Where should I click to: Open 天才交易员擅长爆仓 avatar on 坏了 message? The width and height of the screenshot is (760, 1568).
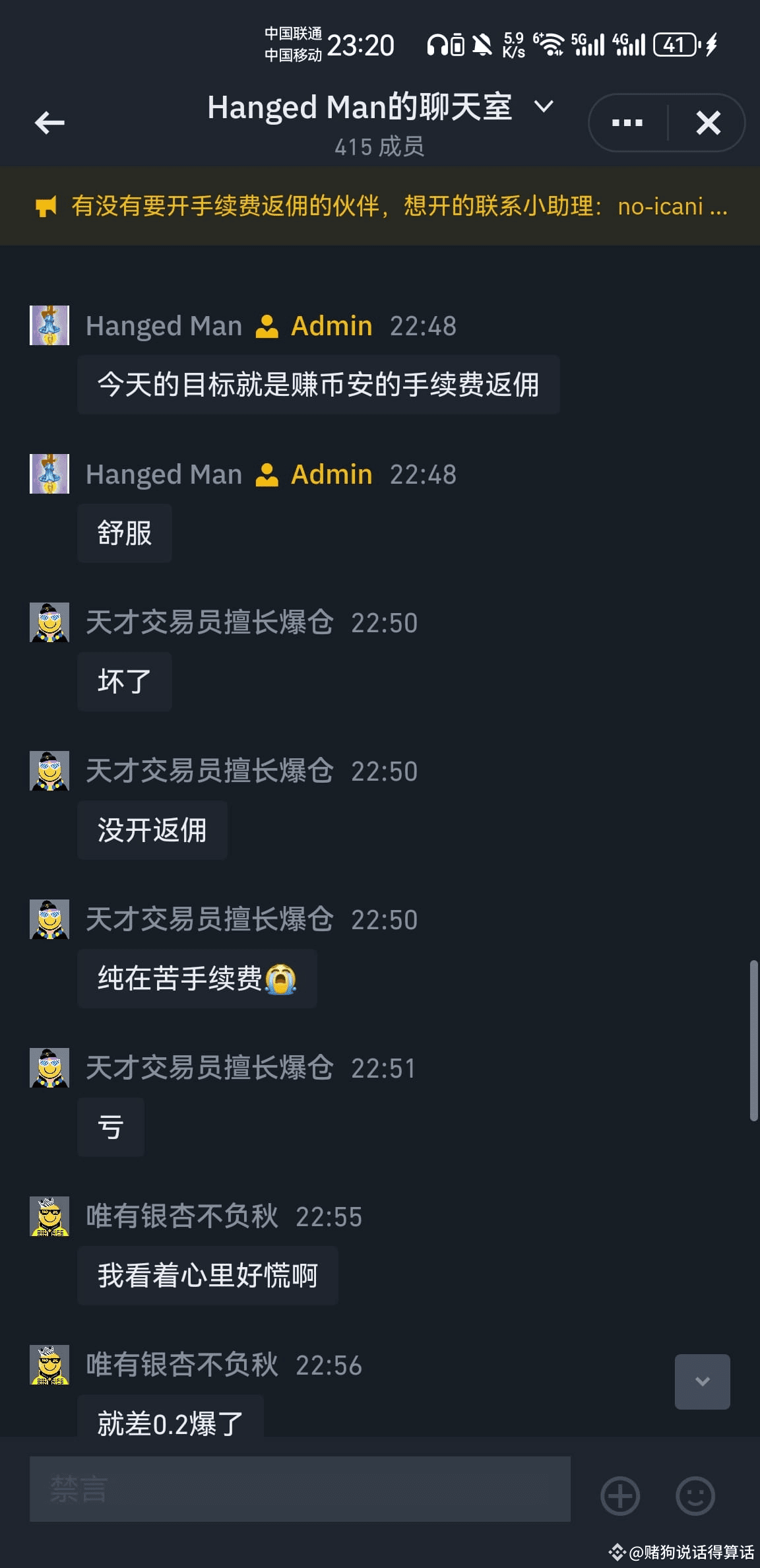click(x=49, y=622)
